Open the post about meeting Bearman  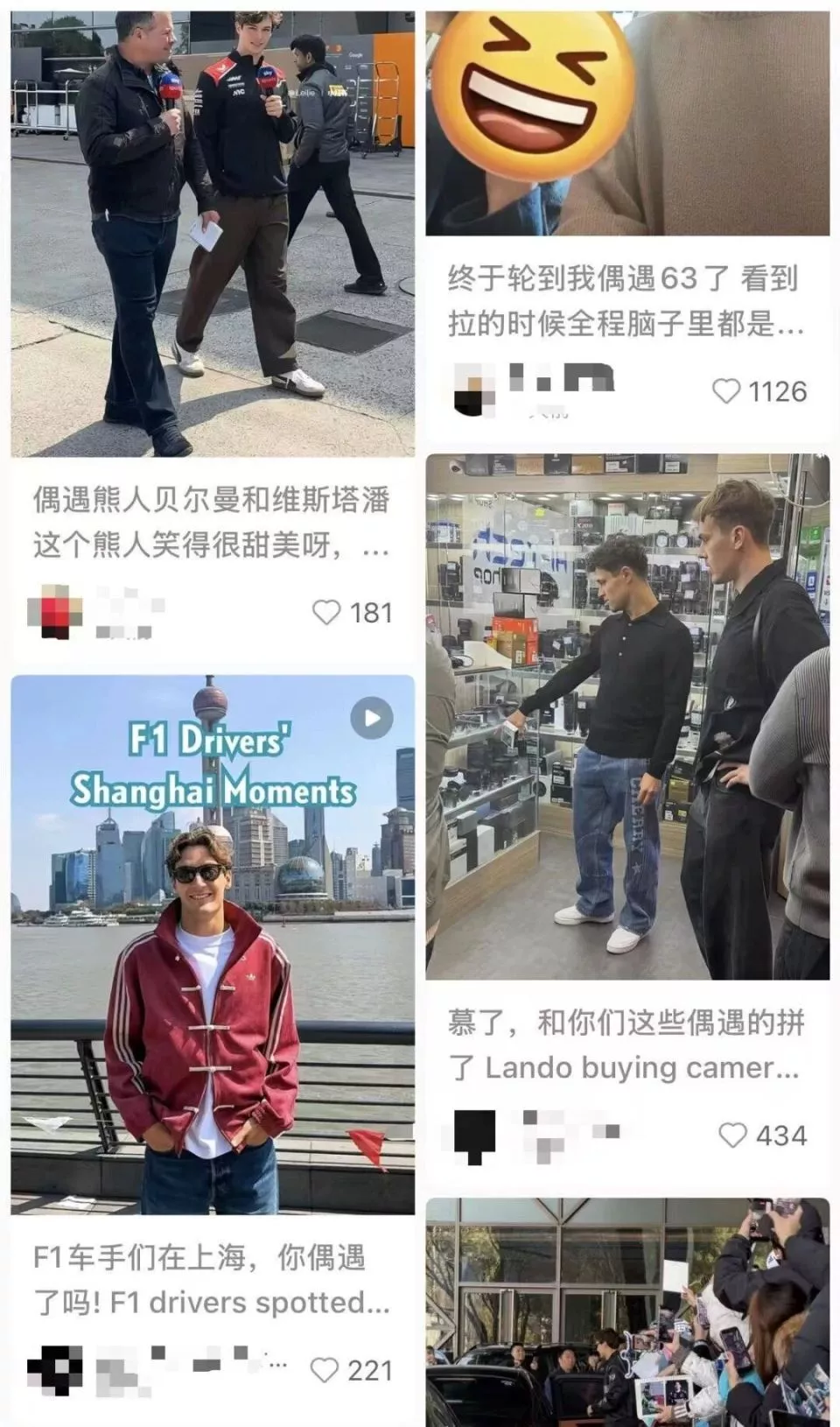pyautogui.click(x=212, y=235)
